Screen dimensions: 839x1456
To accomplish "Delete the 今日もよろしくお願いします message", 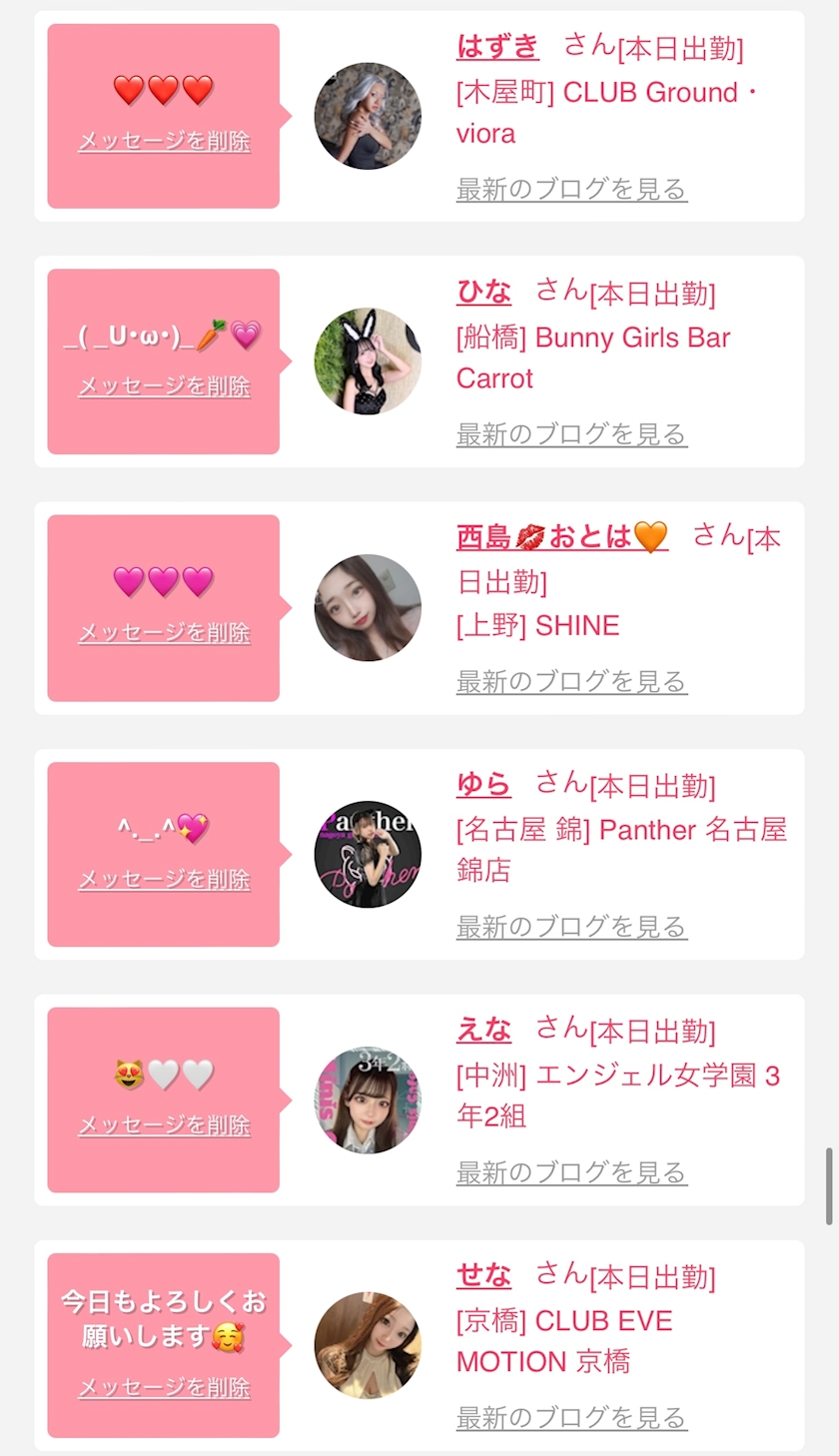I will 164,1388.
